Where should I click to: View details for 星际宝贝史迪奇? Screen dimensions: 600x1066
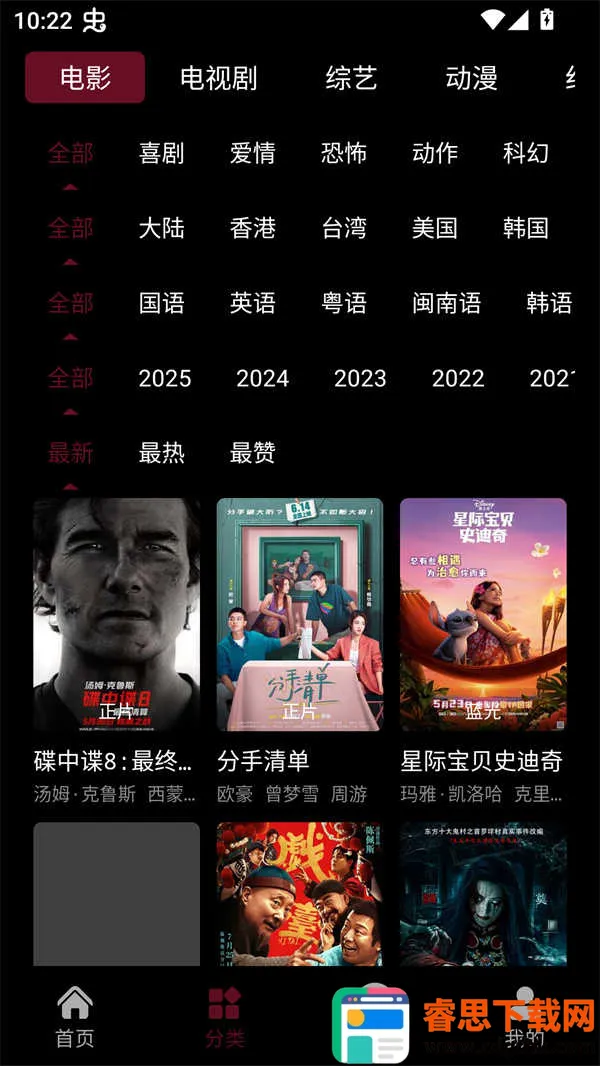click(x=483, y=614)
